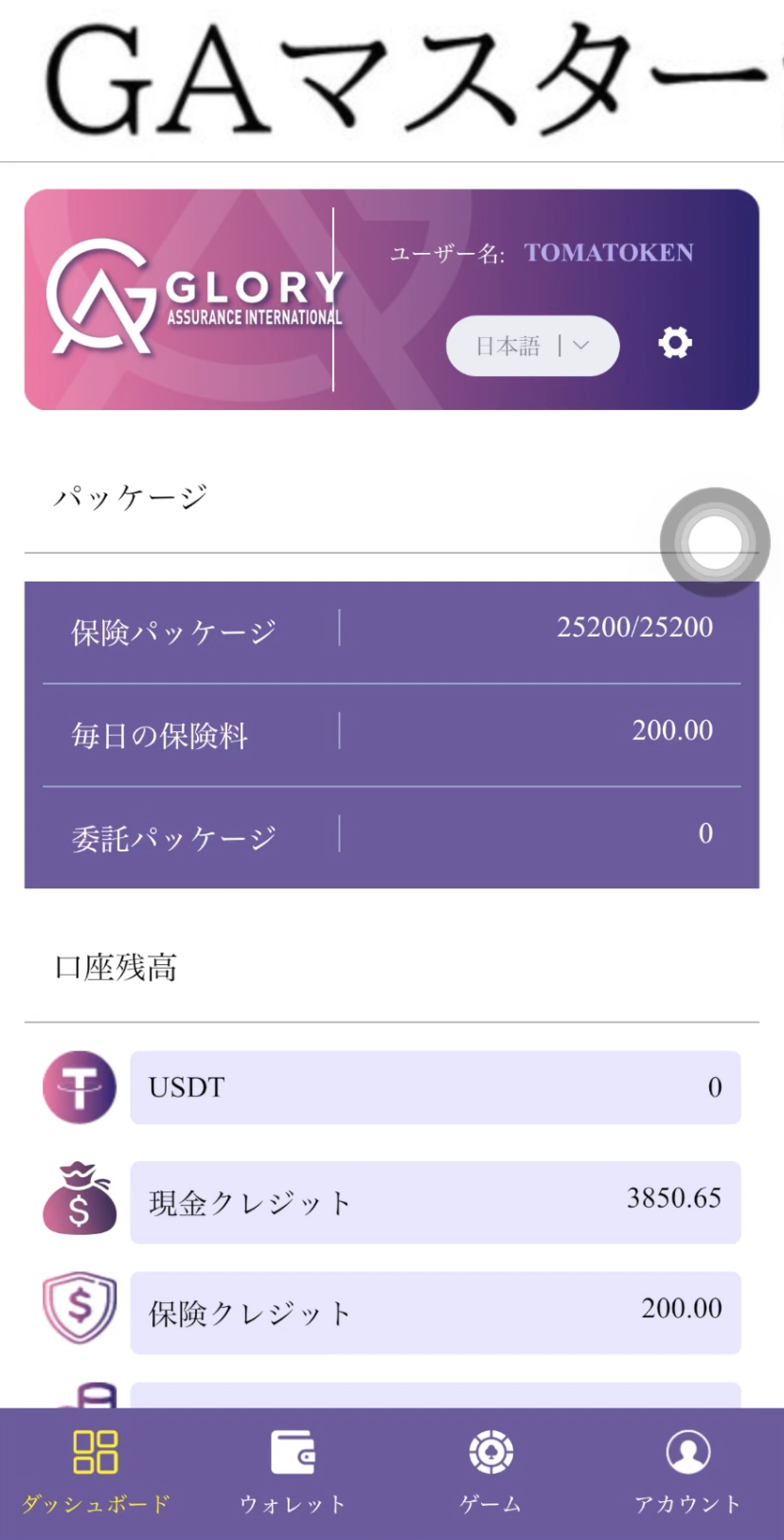Image resolution: width=784 pixels, height=1540 pixels.
Task: Tap the floating assistive touch button
Action: point(715,543)
